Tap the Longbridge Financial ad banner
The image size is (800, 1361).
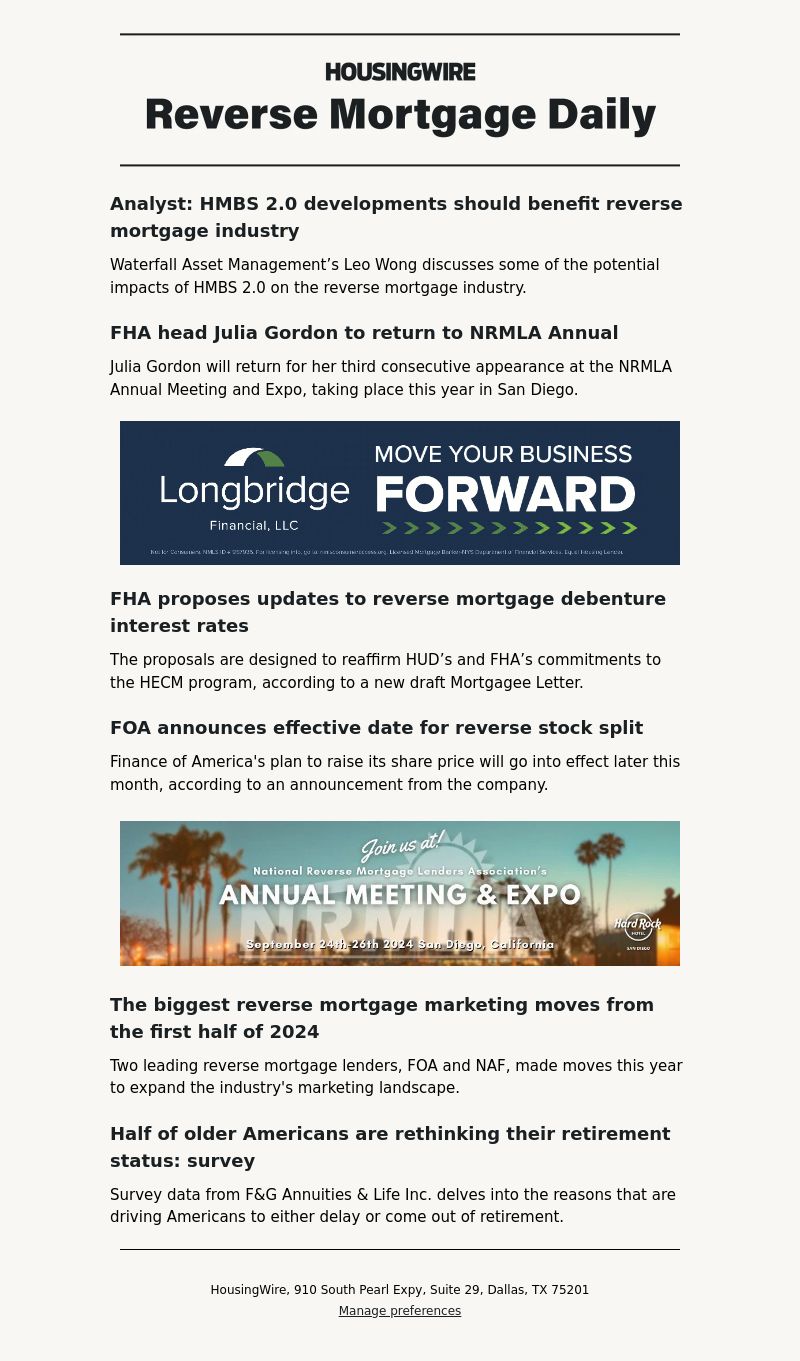click(x=400, y=493)
